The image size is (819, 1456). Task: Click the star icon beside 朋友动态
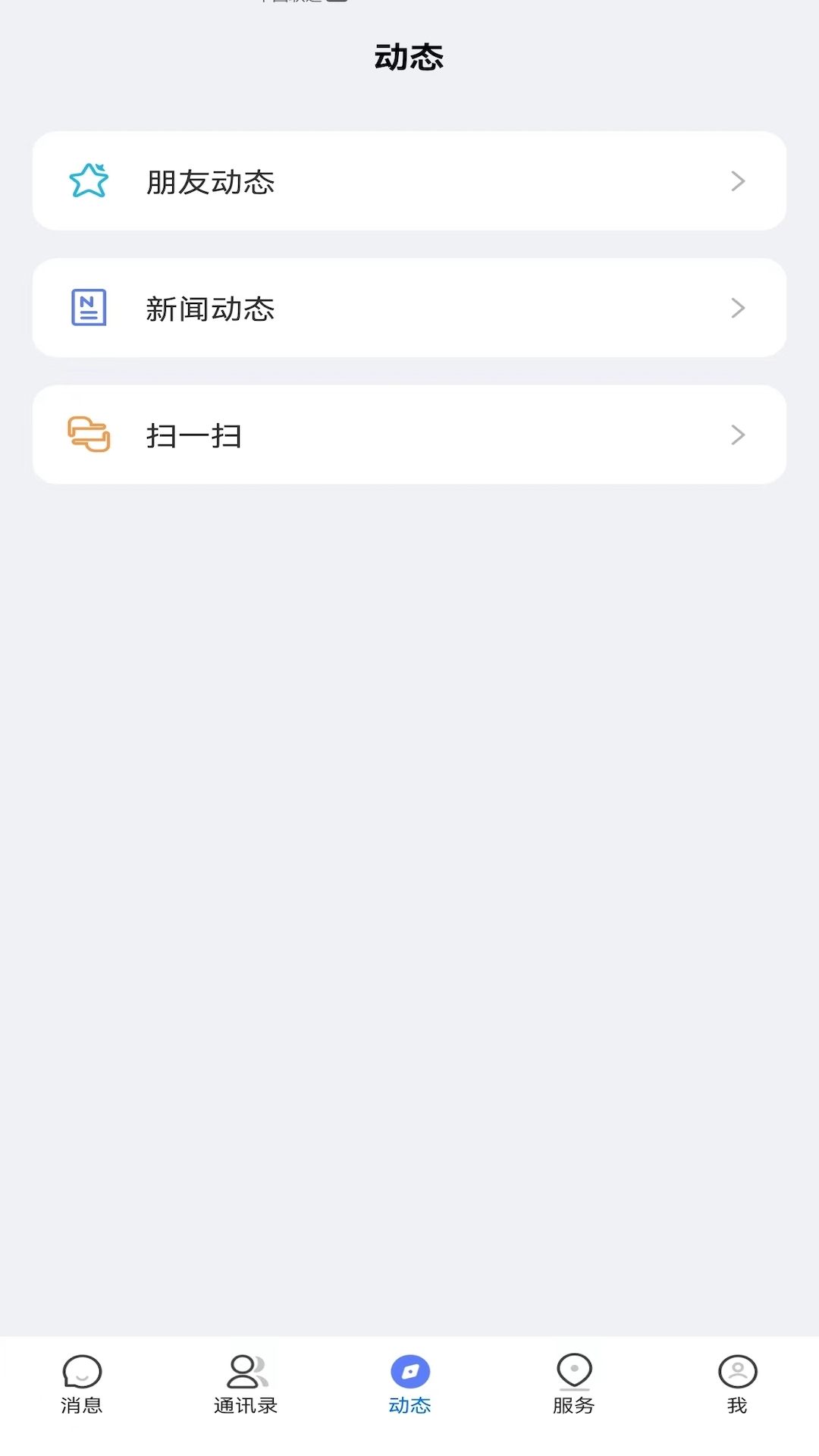(x=89, y=180)
